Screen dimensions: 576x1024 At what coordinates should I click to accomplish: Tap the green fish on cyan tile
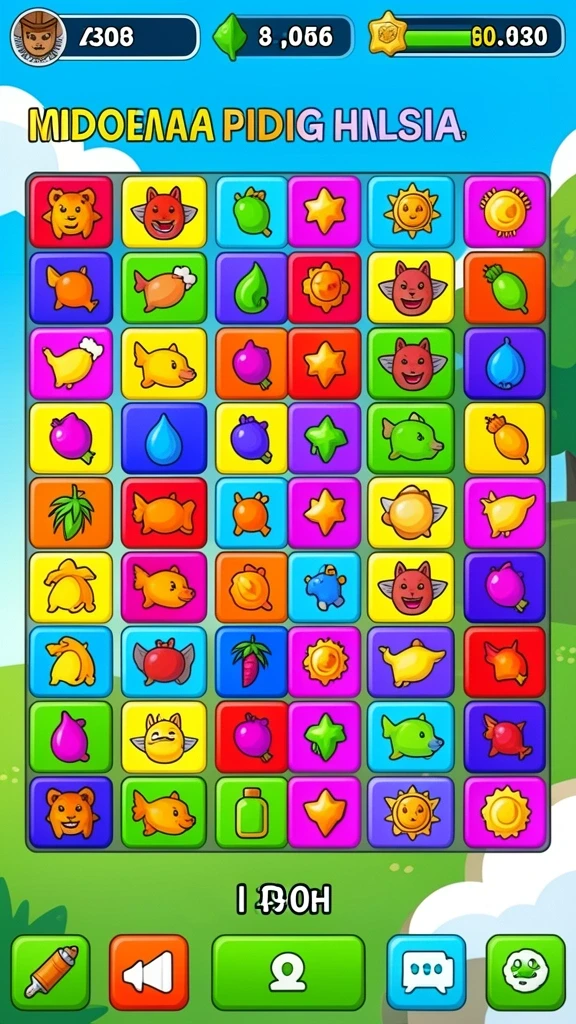(x=410, y=737)
